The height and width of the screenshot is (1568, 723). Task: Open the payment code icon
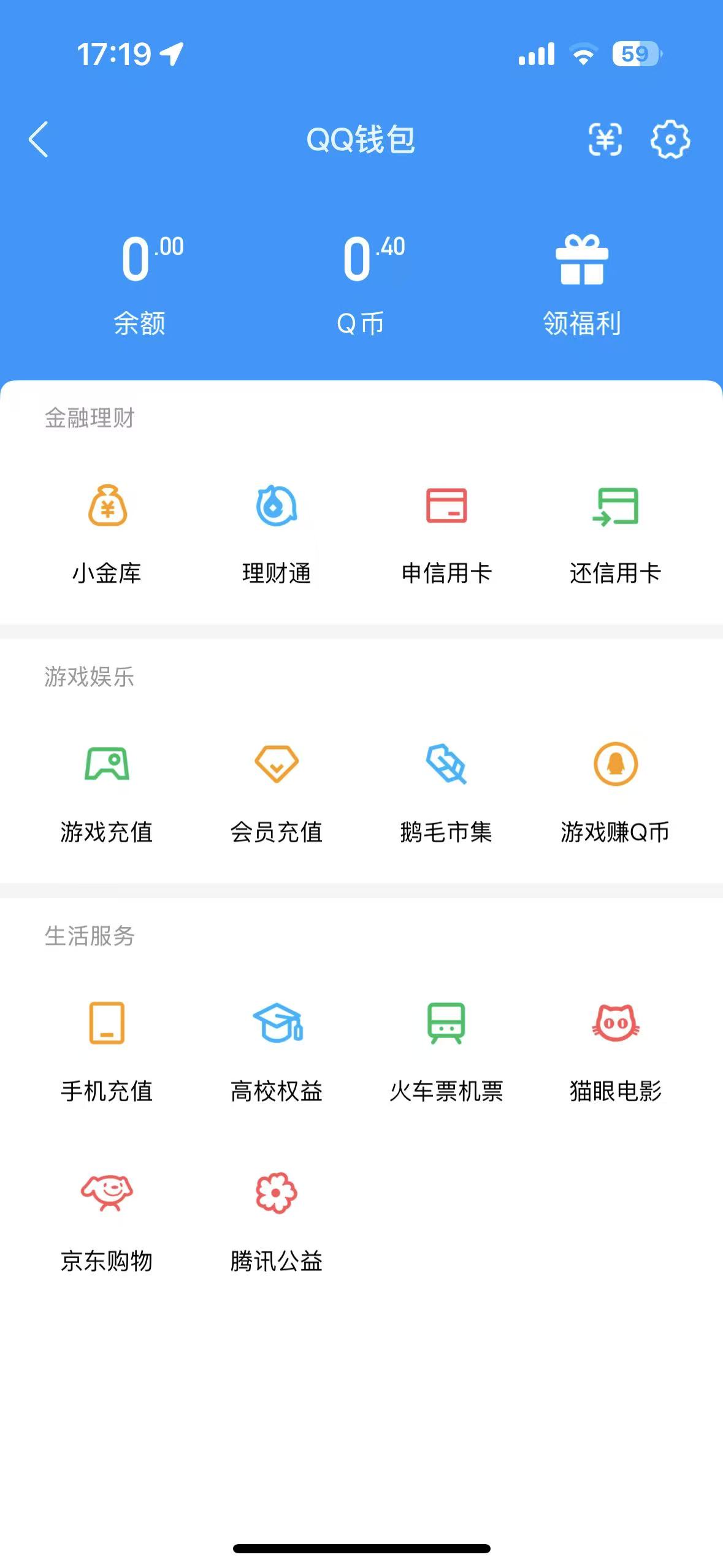click(x=606, y=140)
